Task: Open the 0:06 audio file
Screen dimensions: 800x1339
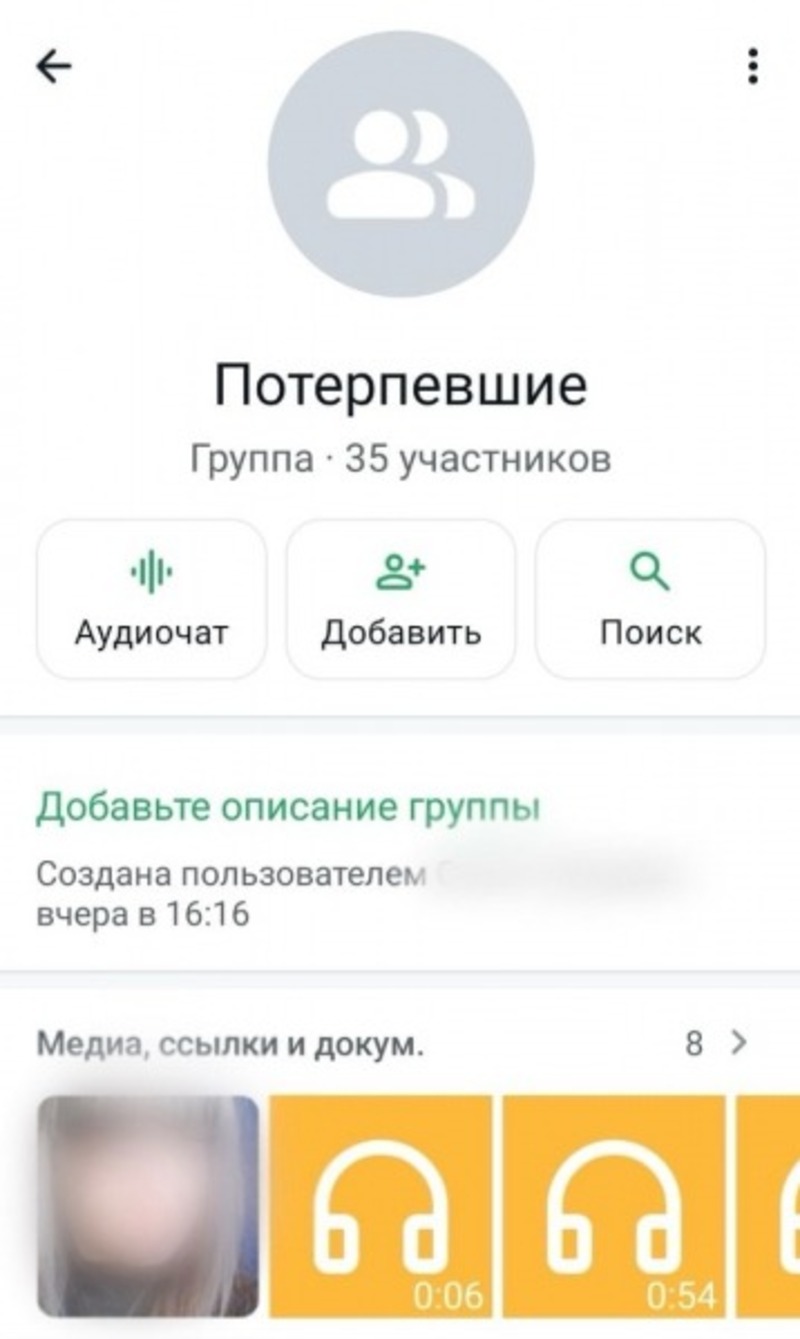Action: pos(380,1206)
